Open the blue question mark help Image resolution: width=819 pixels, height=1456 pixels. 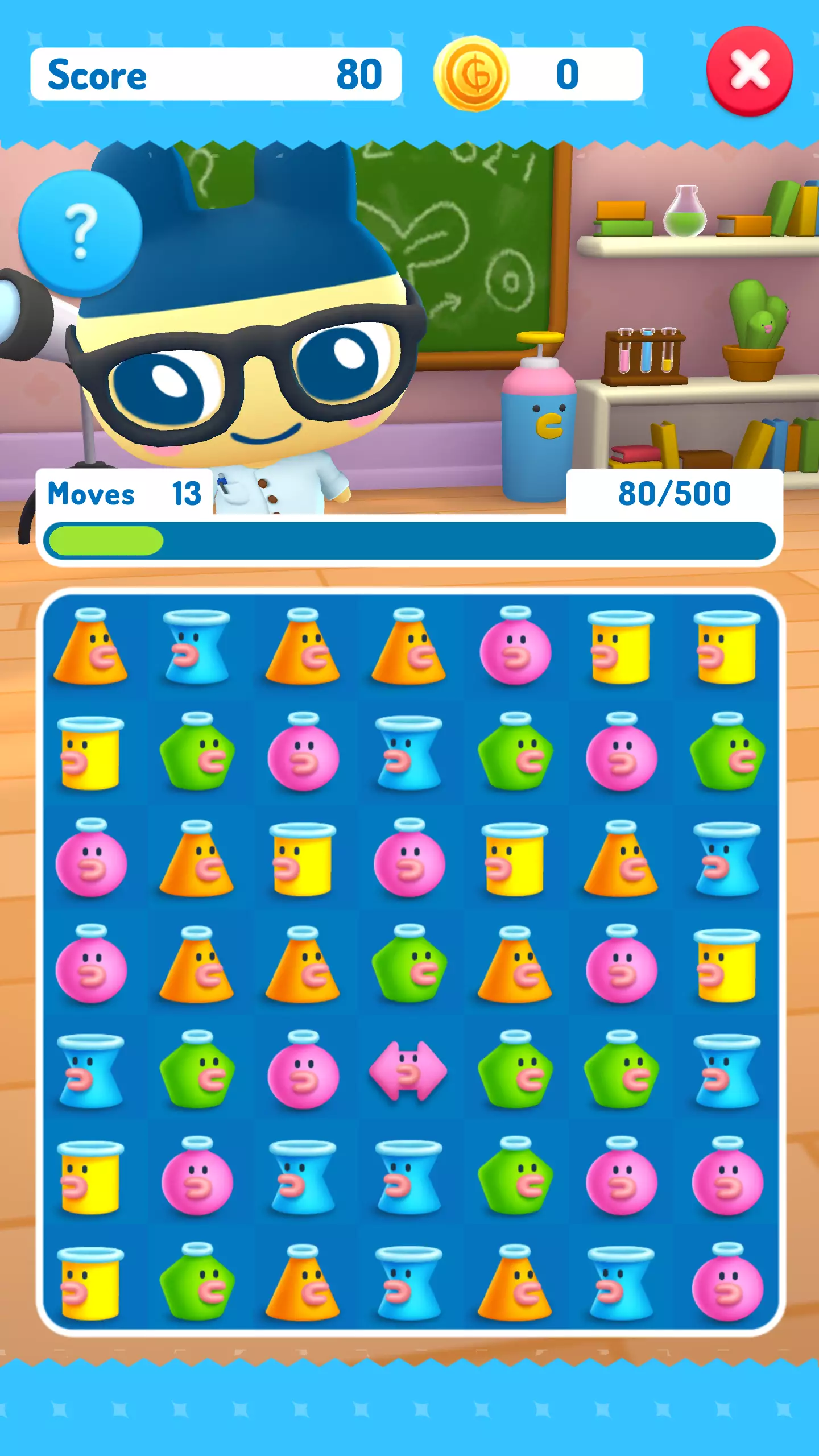click(80, 233)
